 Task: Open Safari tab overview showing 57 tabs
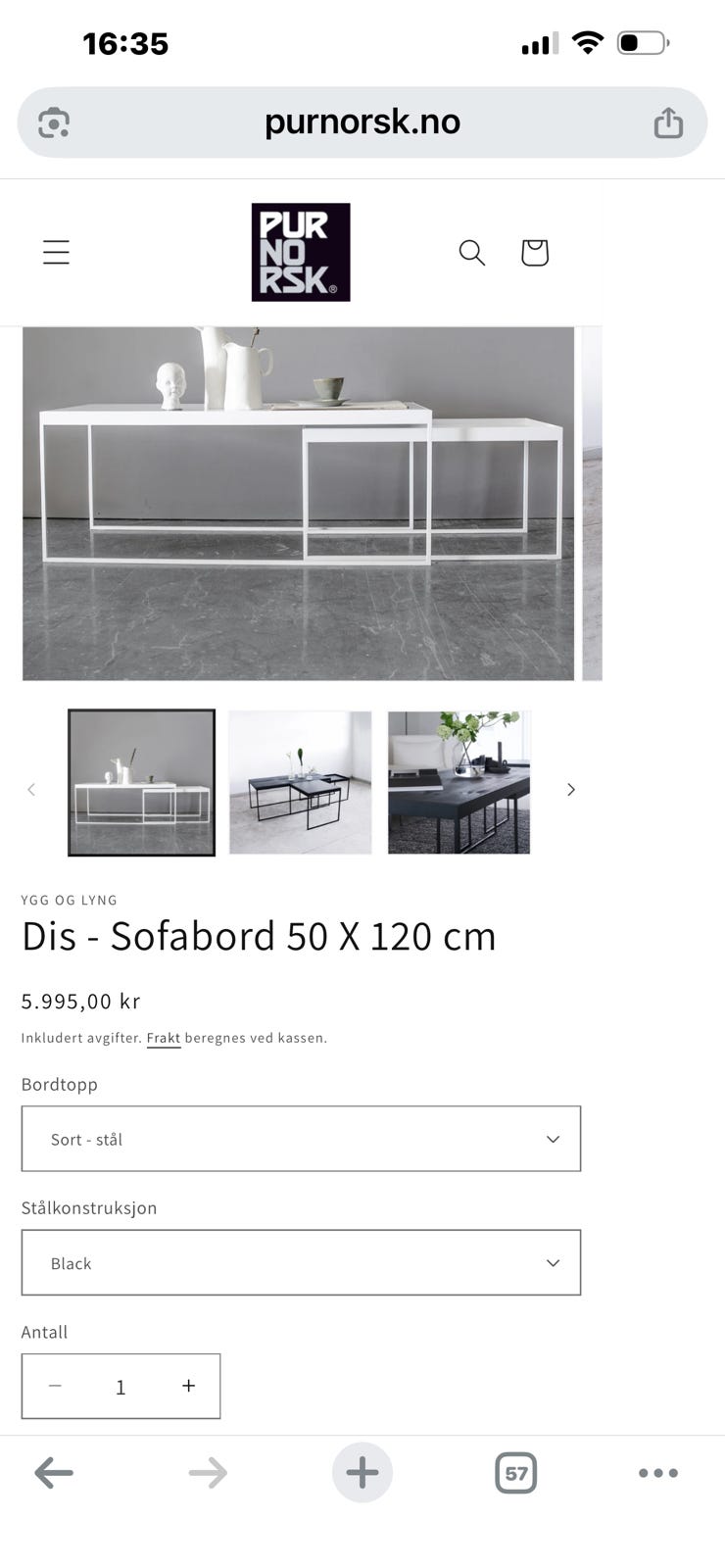coord(516,1472)
